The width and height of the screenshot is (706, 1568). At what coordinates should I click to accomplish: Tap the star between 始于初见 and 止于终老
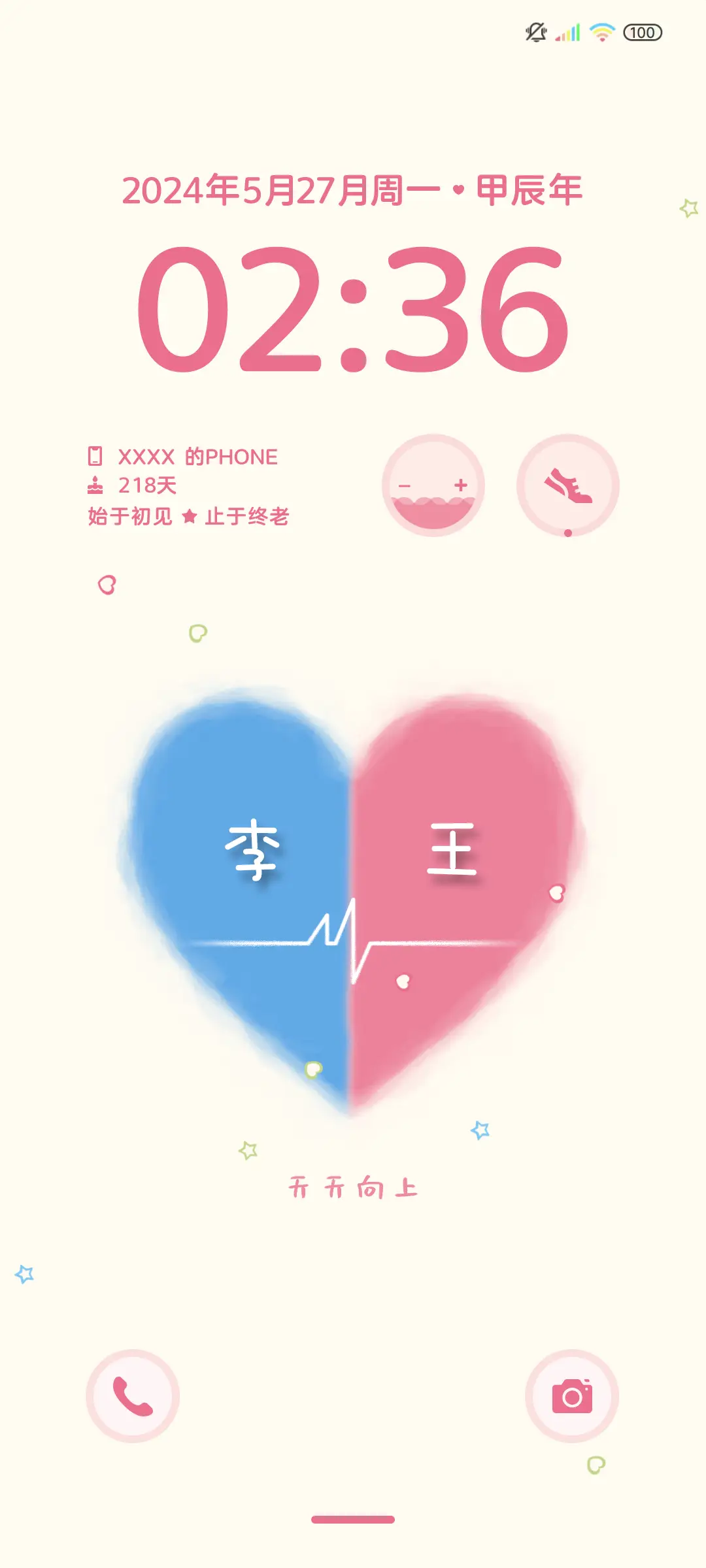click(189, 517)
